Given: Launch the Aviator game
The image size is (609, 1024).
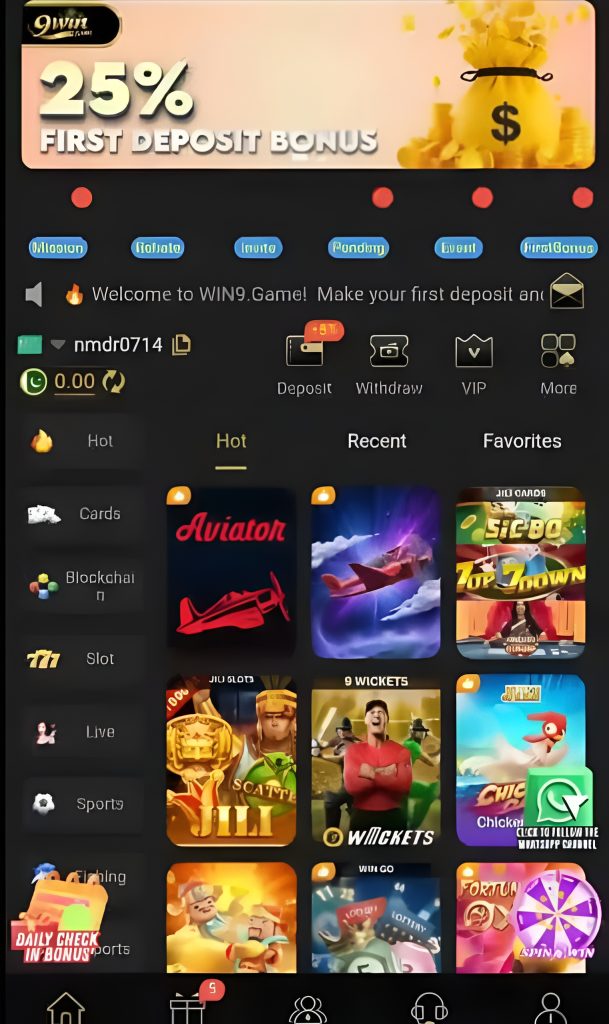Looking at the screenshot, I should [x=231, y=572].
